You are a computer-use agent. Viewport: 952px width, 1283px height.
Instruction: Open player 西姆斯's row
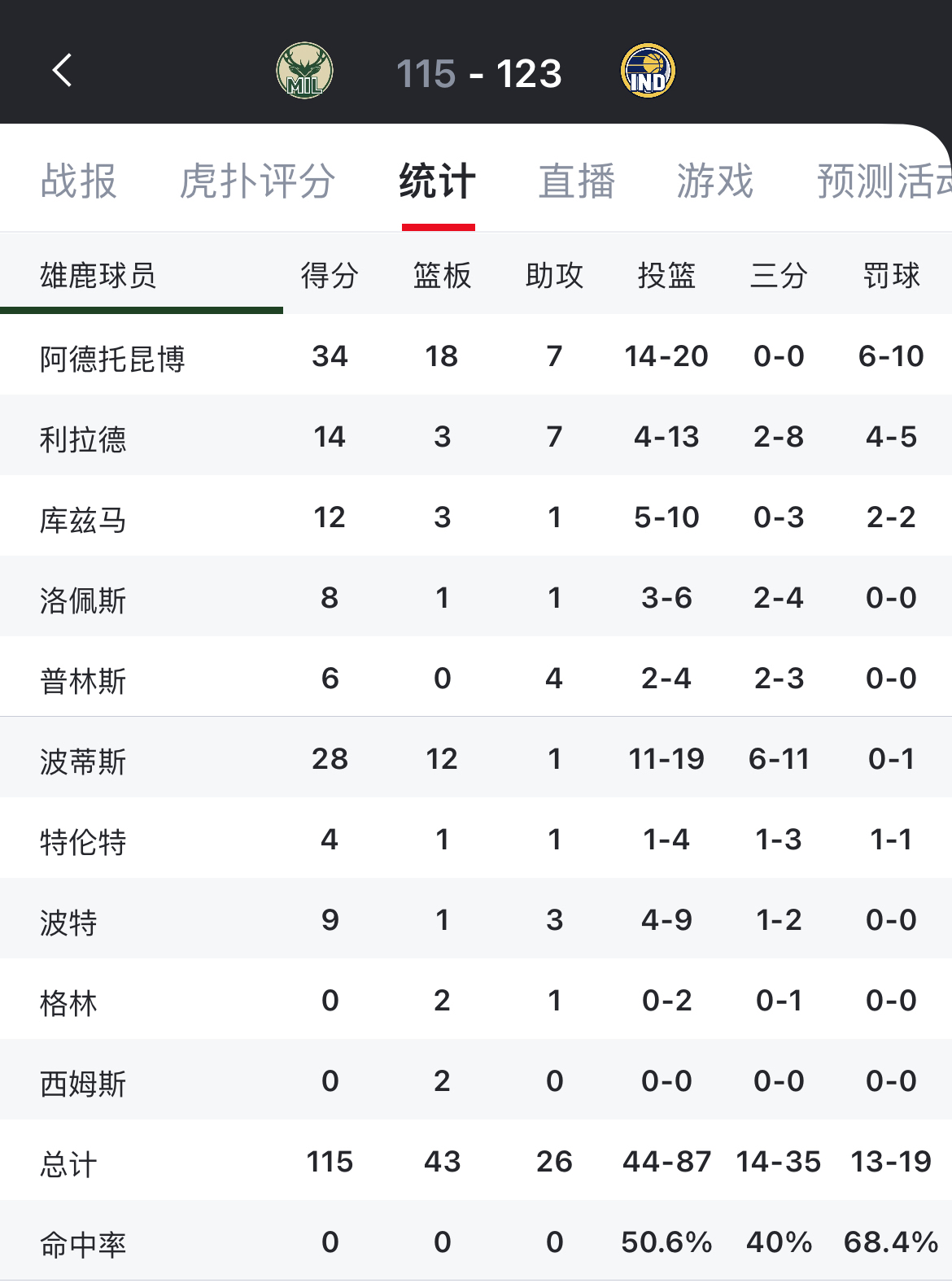click(83, 1083)
